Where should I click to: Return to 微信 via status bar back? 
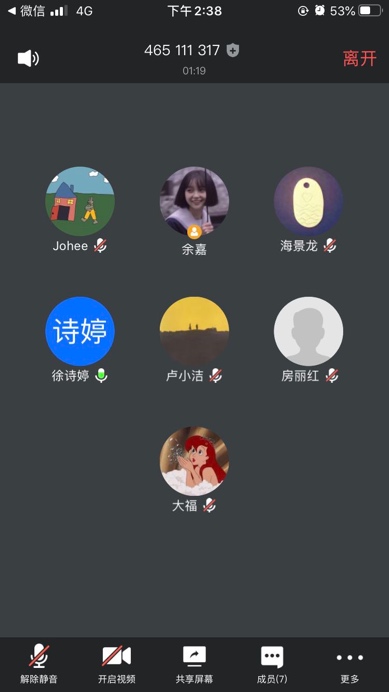(x=26, y=11)
